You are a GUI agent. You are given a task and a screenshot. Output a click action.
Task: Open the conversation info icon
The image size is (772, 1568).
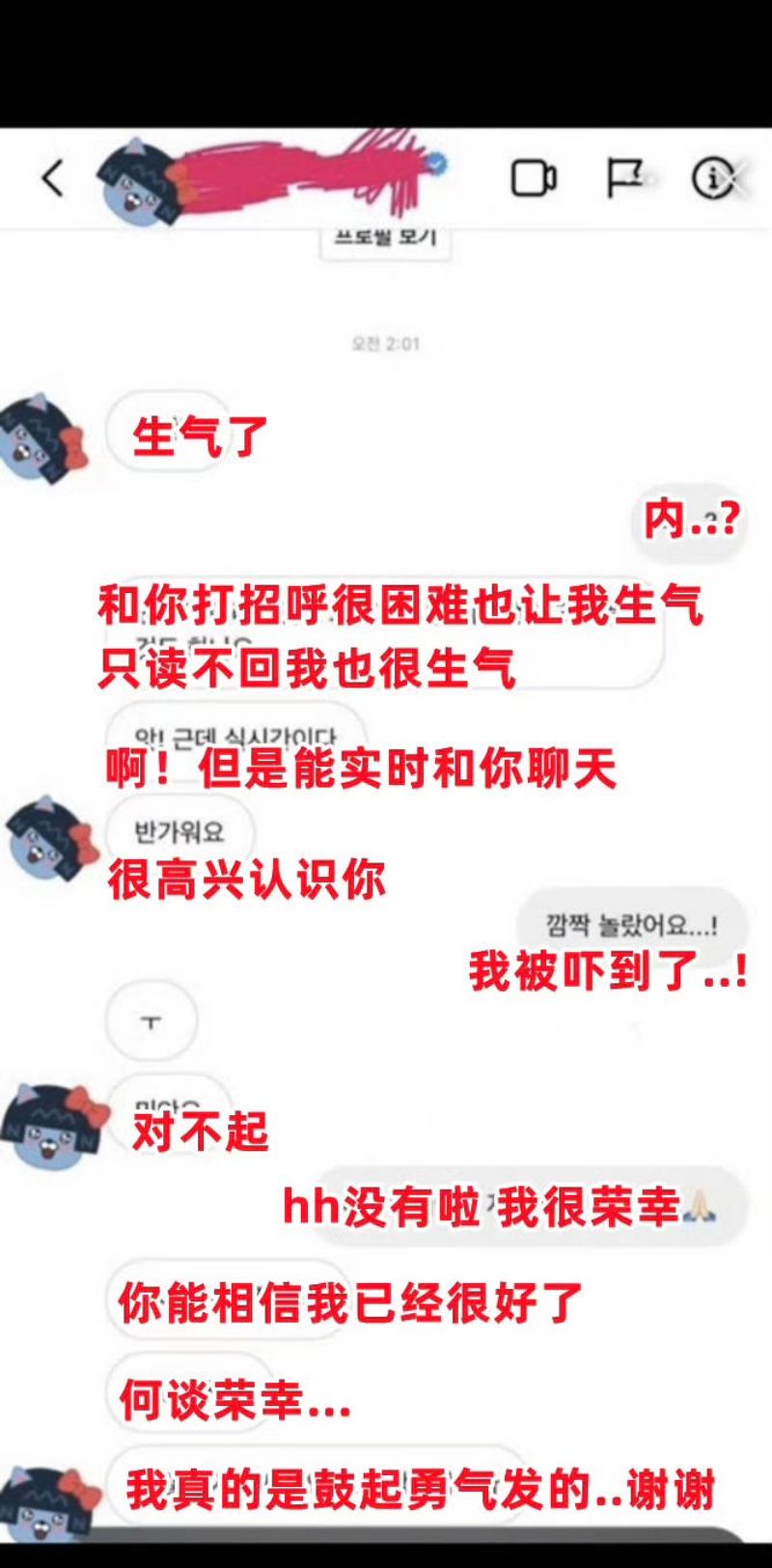(712, 179)
